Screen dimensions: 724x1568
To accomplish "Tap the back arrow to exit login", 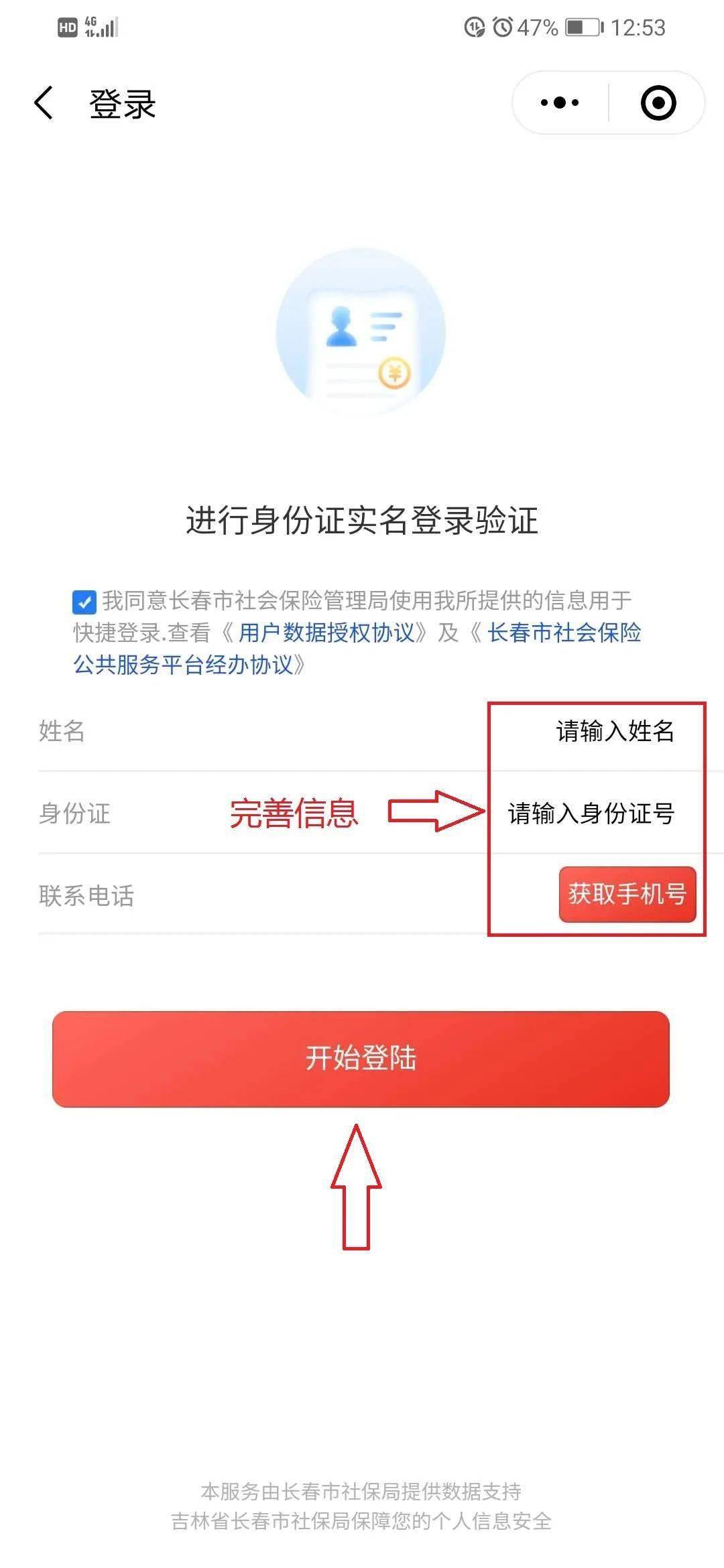I will pyautogui.click(x=44, y=104).
